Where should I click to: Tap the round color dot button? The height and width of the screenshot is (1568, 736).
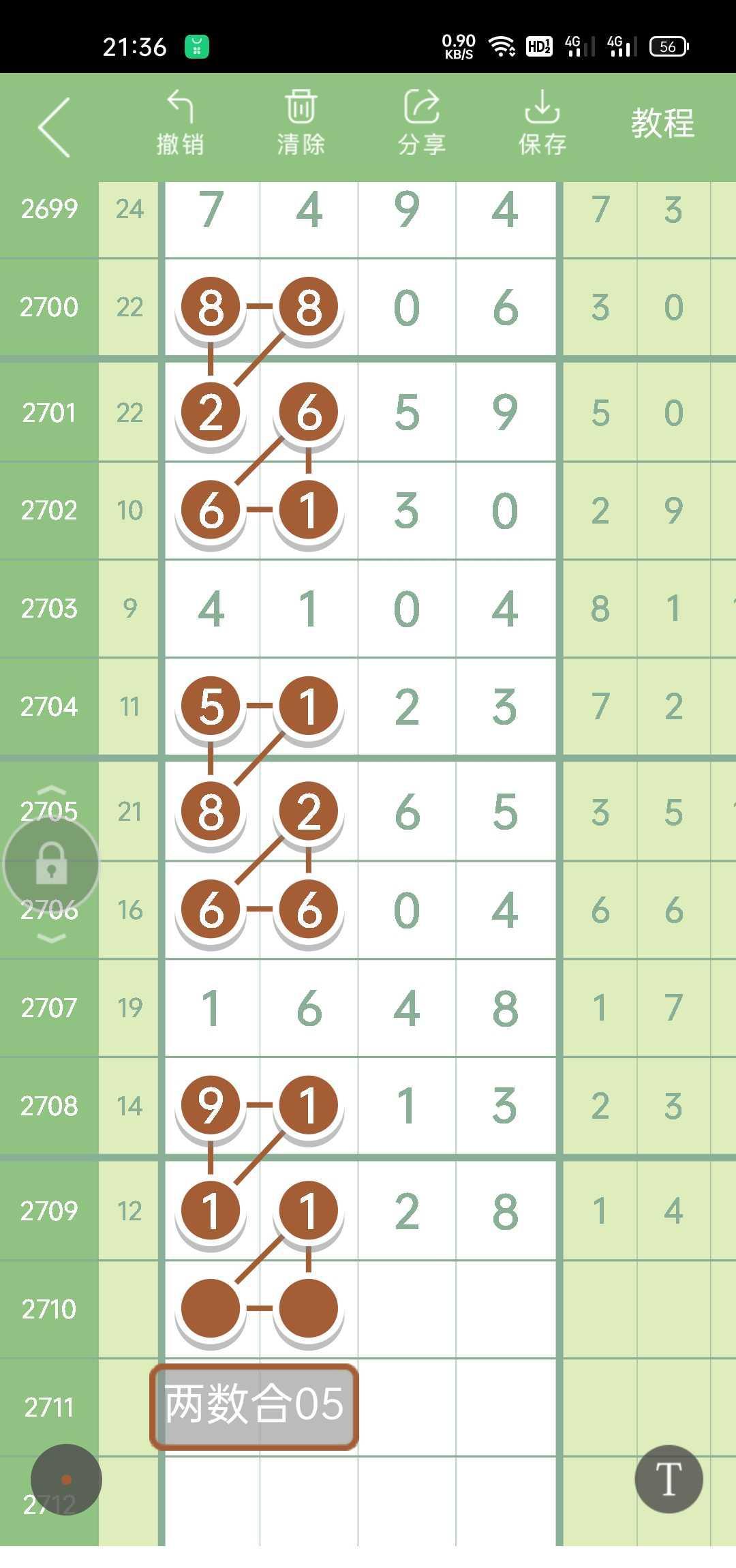(66, 1479)
